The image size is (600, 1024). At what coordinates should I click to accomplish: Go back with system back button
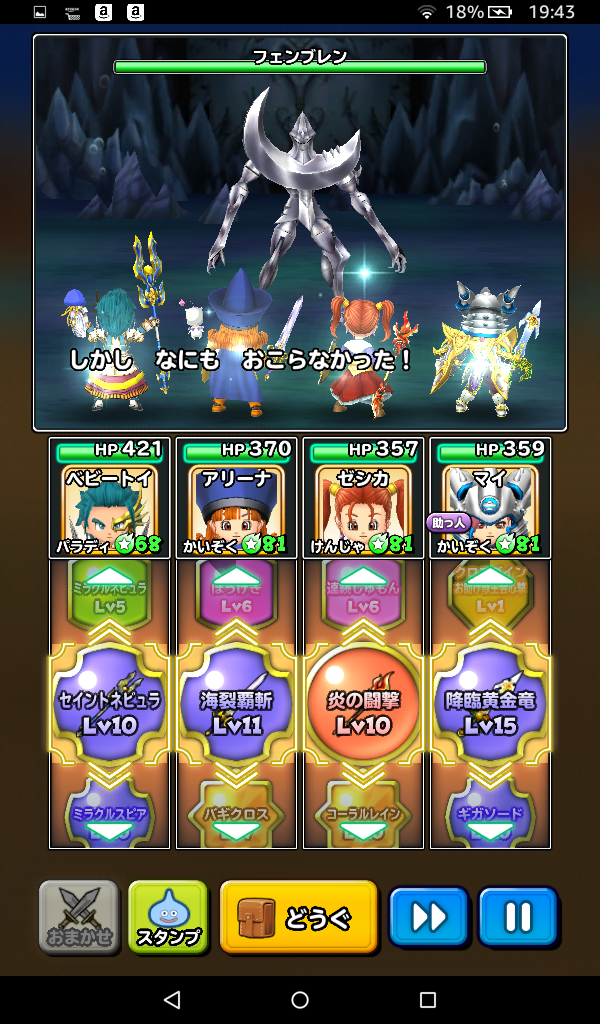(172, 1000)
